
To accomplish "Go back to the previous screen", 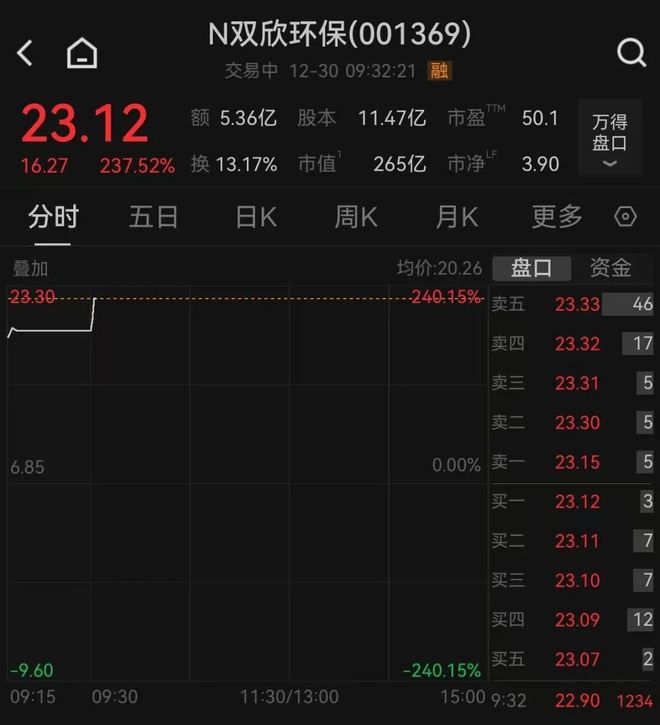I will (26, 53).
